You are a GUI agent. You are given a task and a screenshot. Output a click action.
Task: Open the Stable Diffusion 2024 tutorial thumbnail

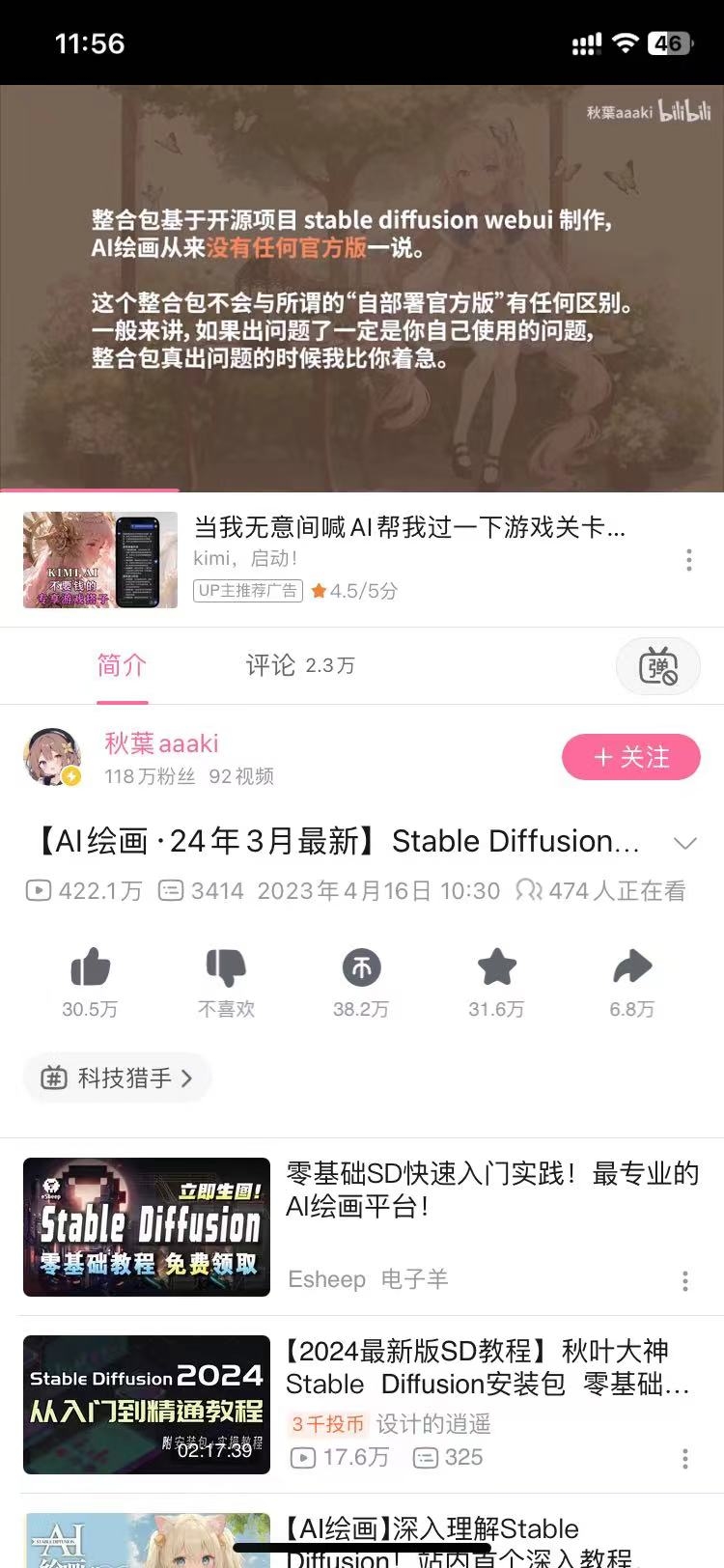(x=146, y=1405)
